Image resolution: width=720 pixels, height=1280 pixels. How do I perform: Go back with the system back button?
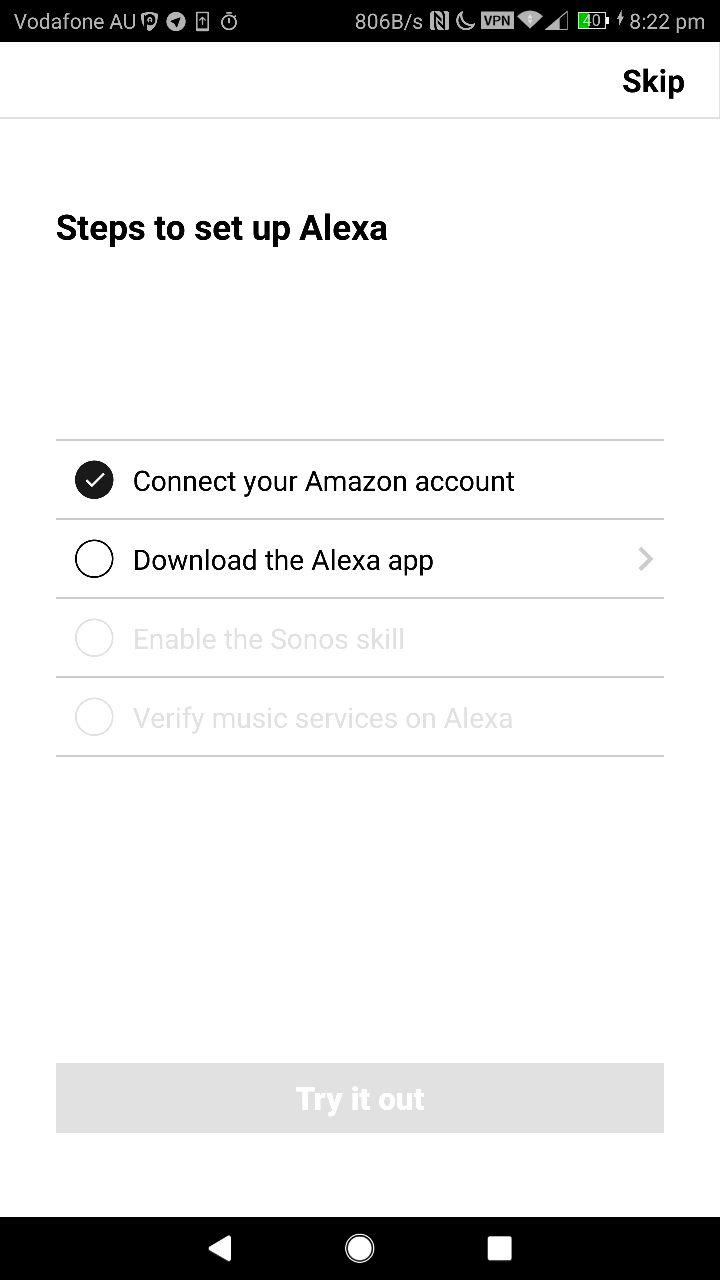(220, 1247)
